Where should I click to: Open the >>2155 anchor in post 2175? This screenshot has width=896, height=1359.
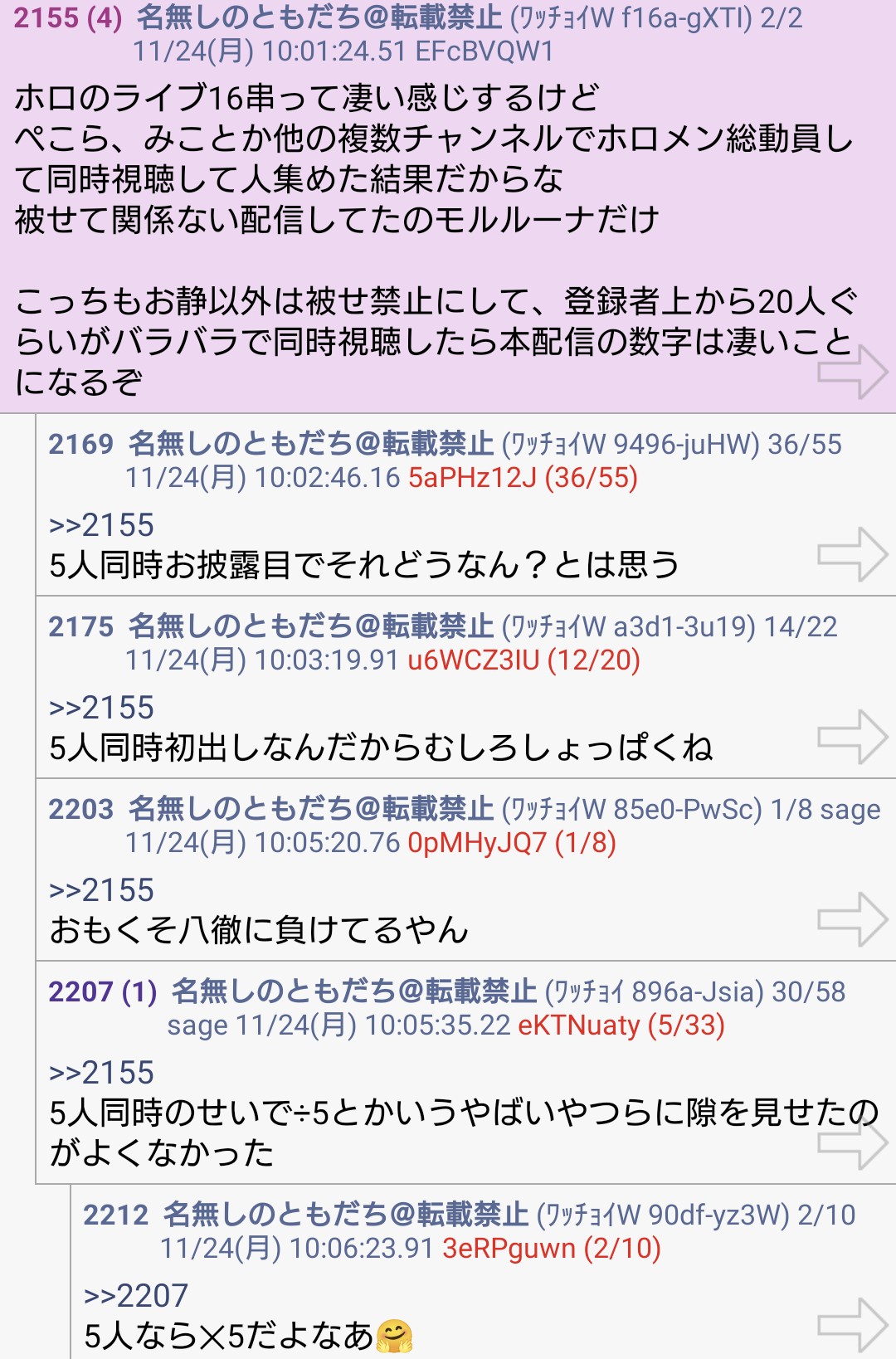pyautogui.click(x=101, y=708)
